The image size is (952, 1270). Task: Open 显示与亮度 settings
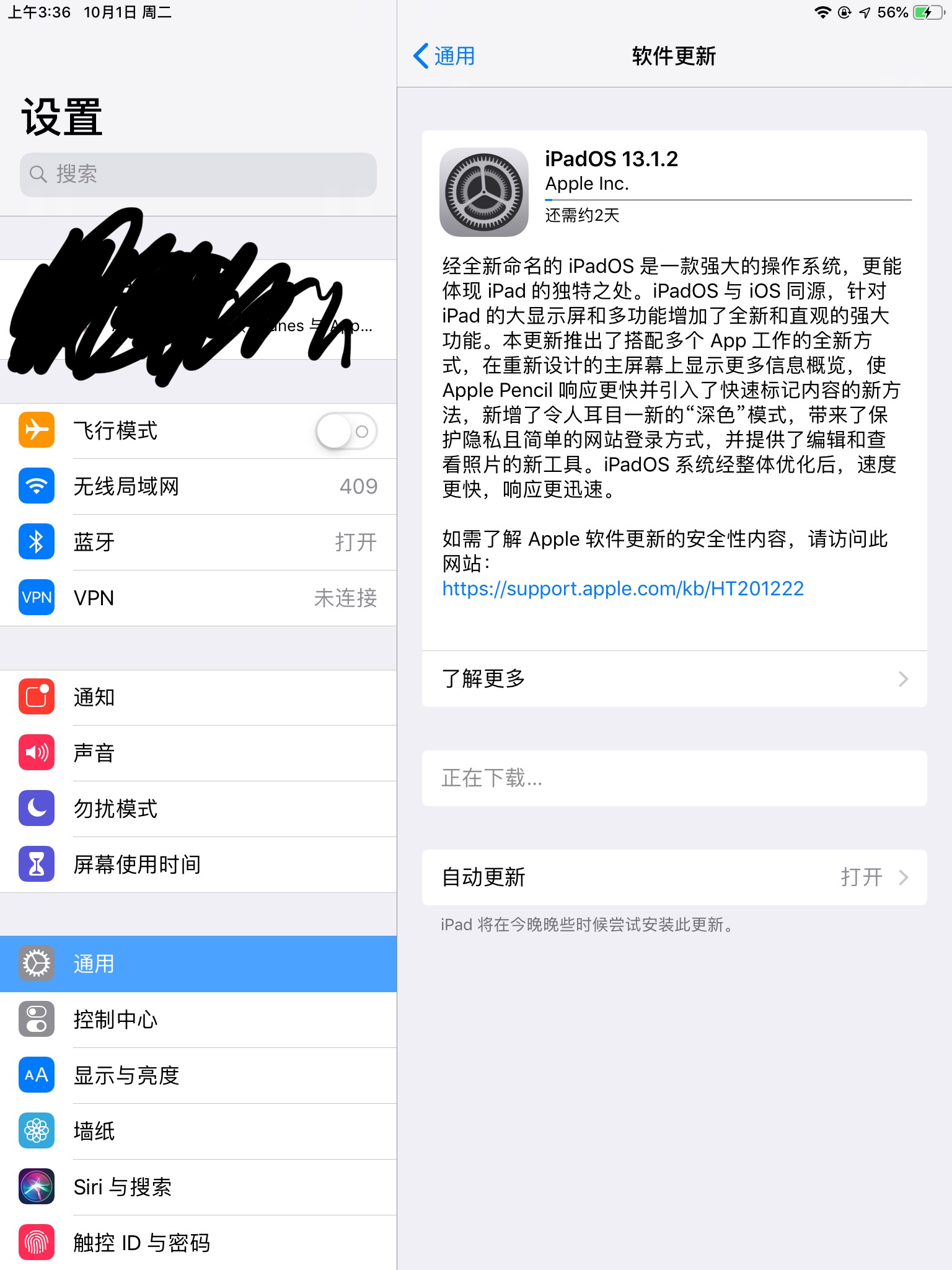pyautogui.click(x=198, y=1076)
